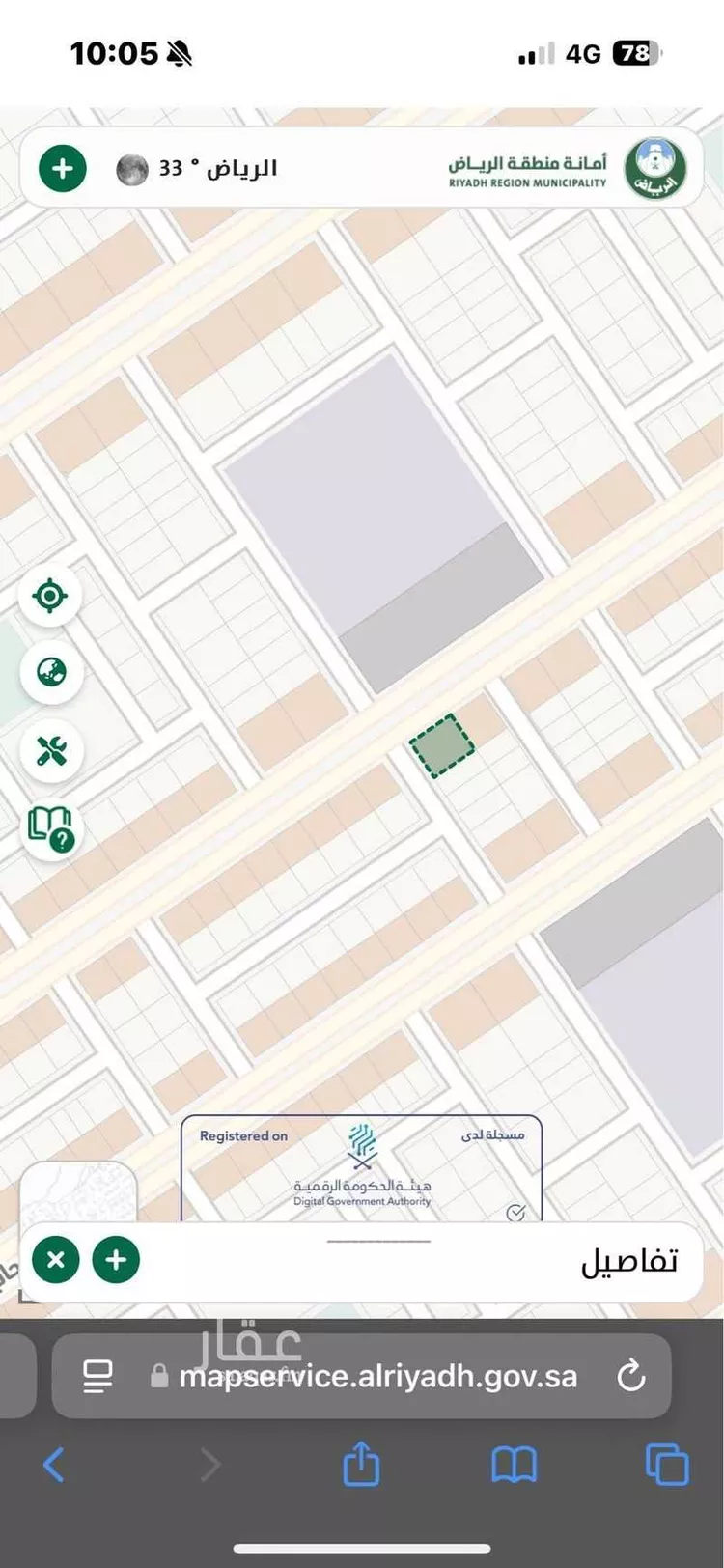This screenshot has height=1568, width=724.
Task: Open the globe basemap layers button
Action: pos(50,672)
